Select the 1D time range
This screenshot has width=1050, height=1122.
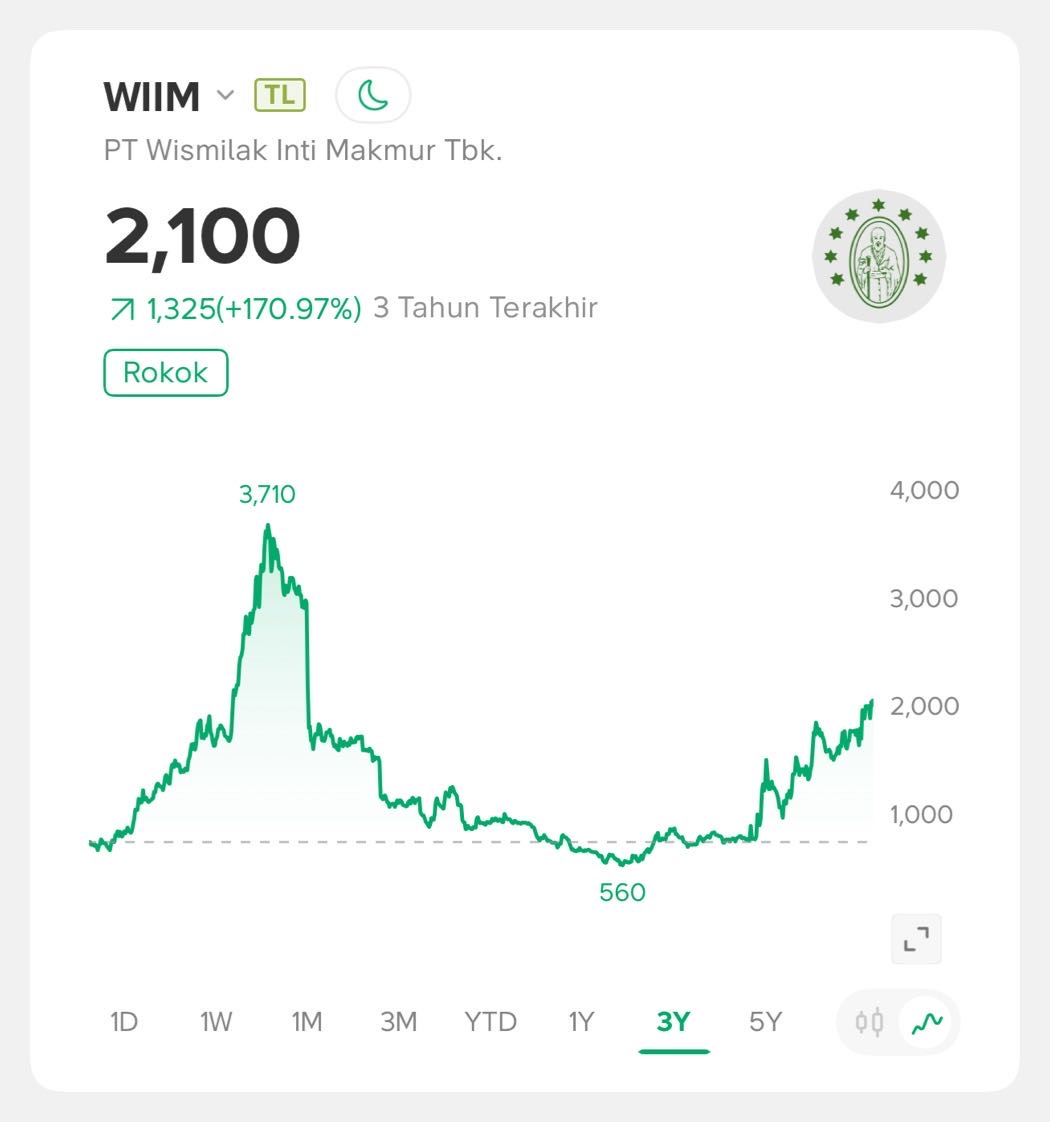tap(123, 1022)
